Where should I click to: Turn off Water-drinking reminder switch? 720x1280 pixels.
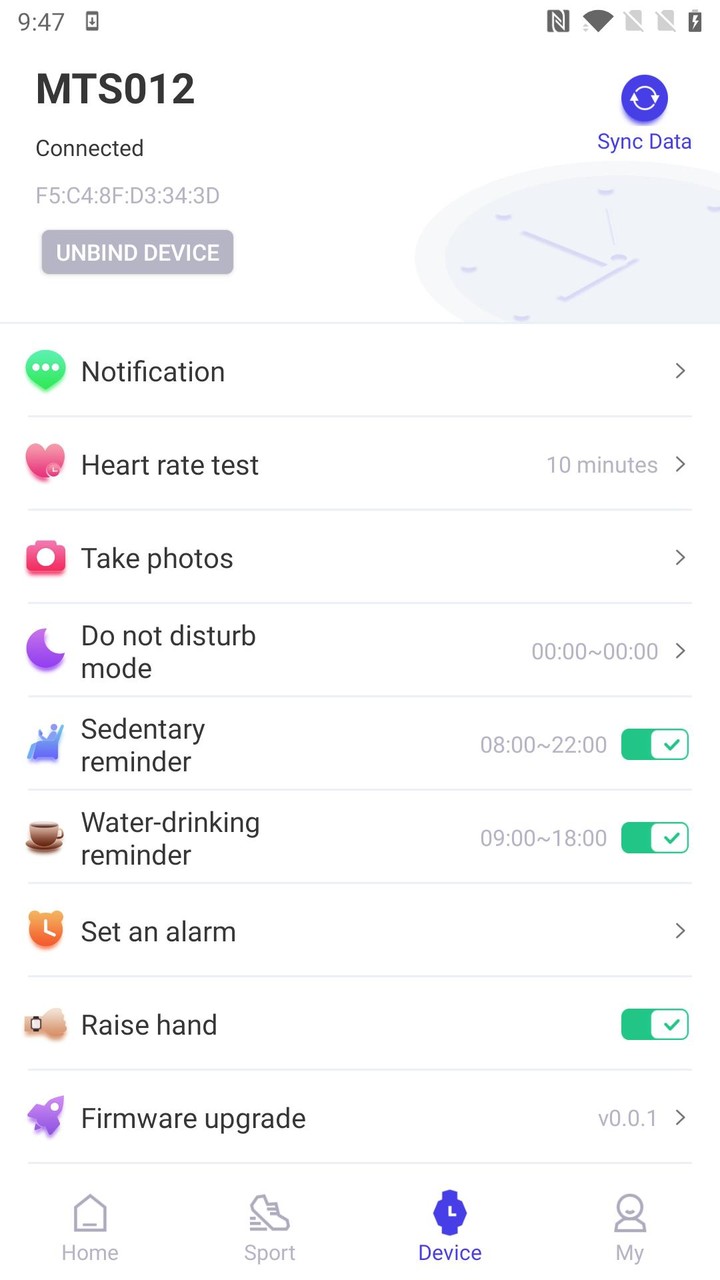(655, 838)
